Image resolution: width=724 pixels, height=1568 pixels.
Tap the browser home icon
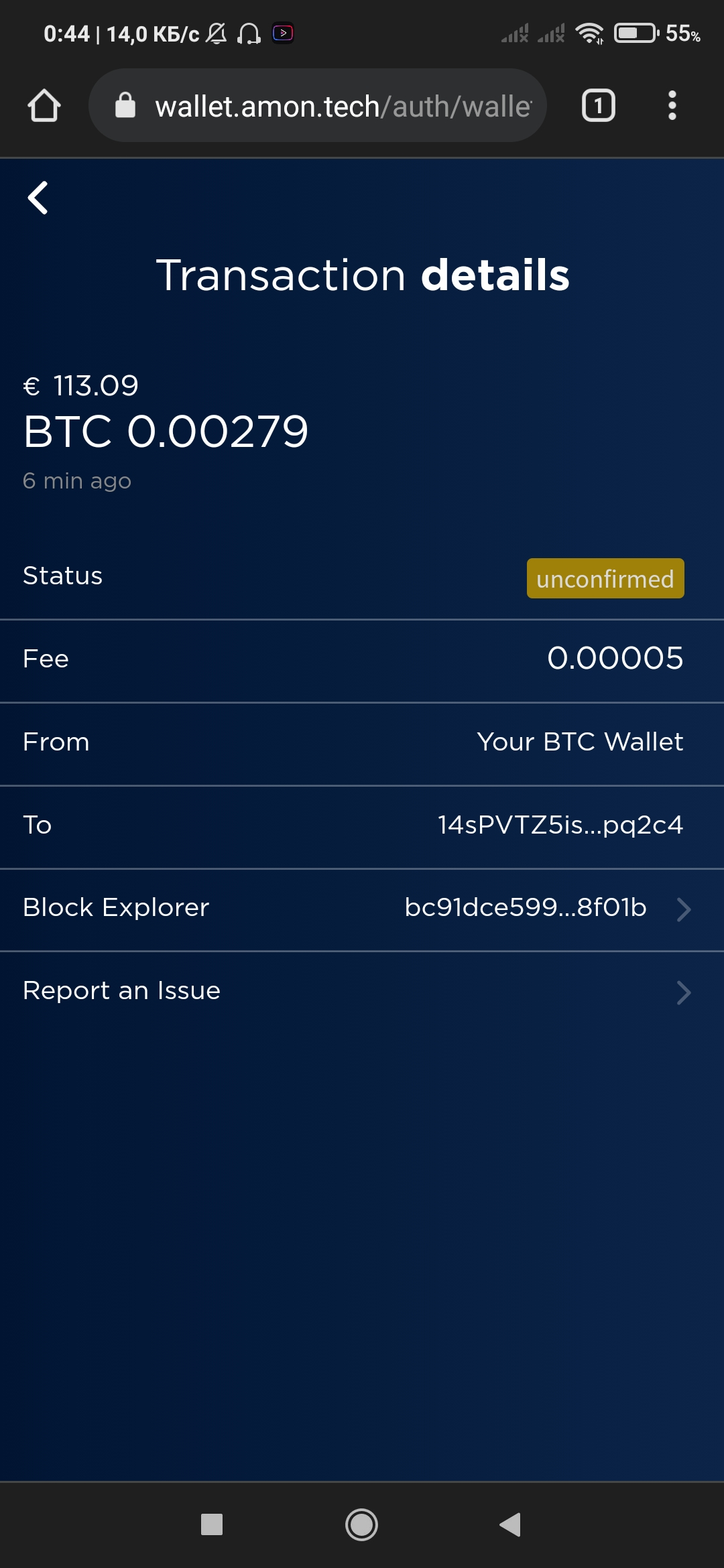(44, 106)
